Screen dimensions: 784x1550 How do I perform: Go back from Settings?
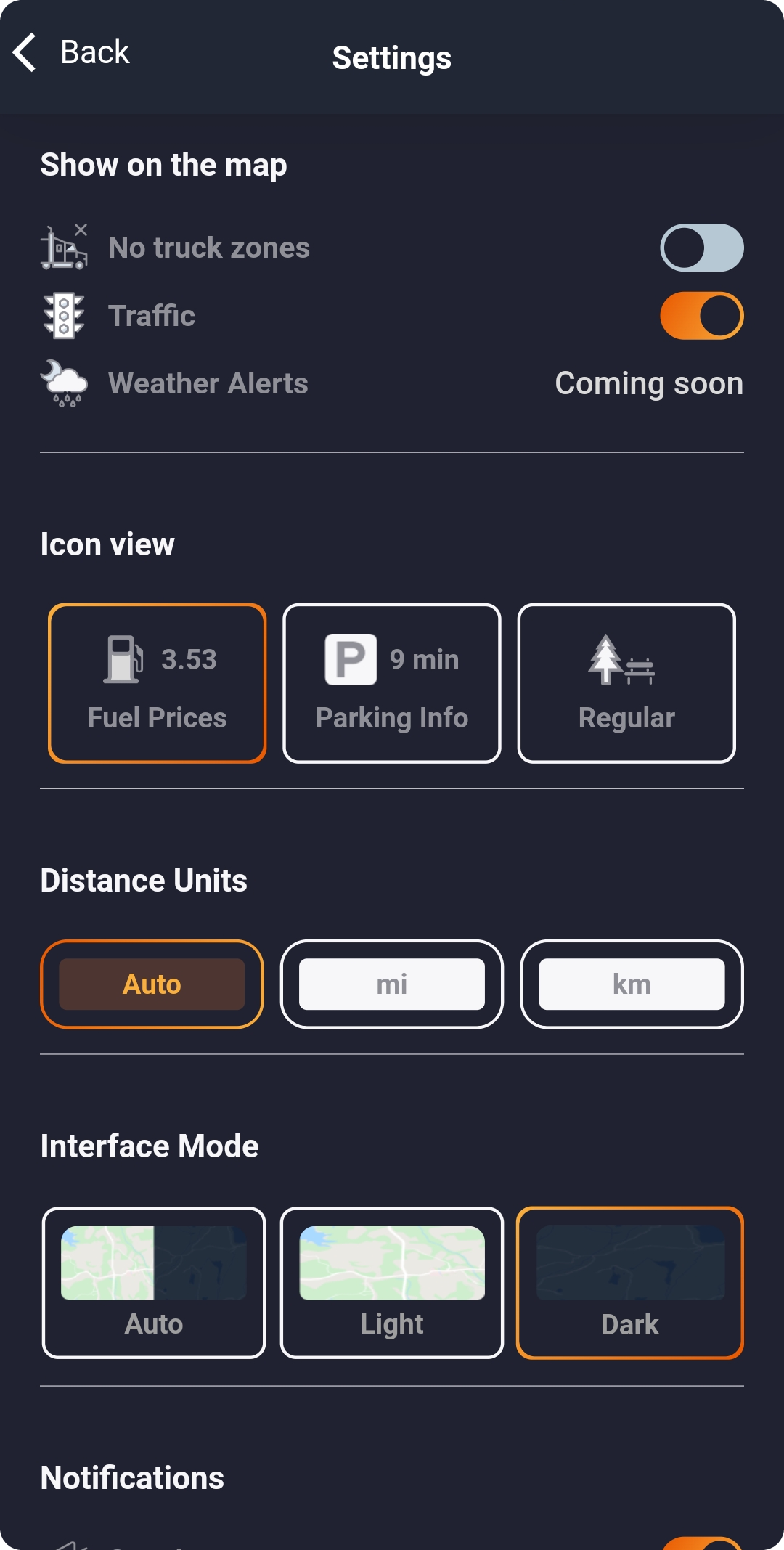coord(71,52)
